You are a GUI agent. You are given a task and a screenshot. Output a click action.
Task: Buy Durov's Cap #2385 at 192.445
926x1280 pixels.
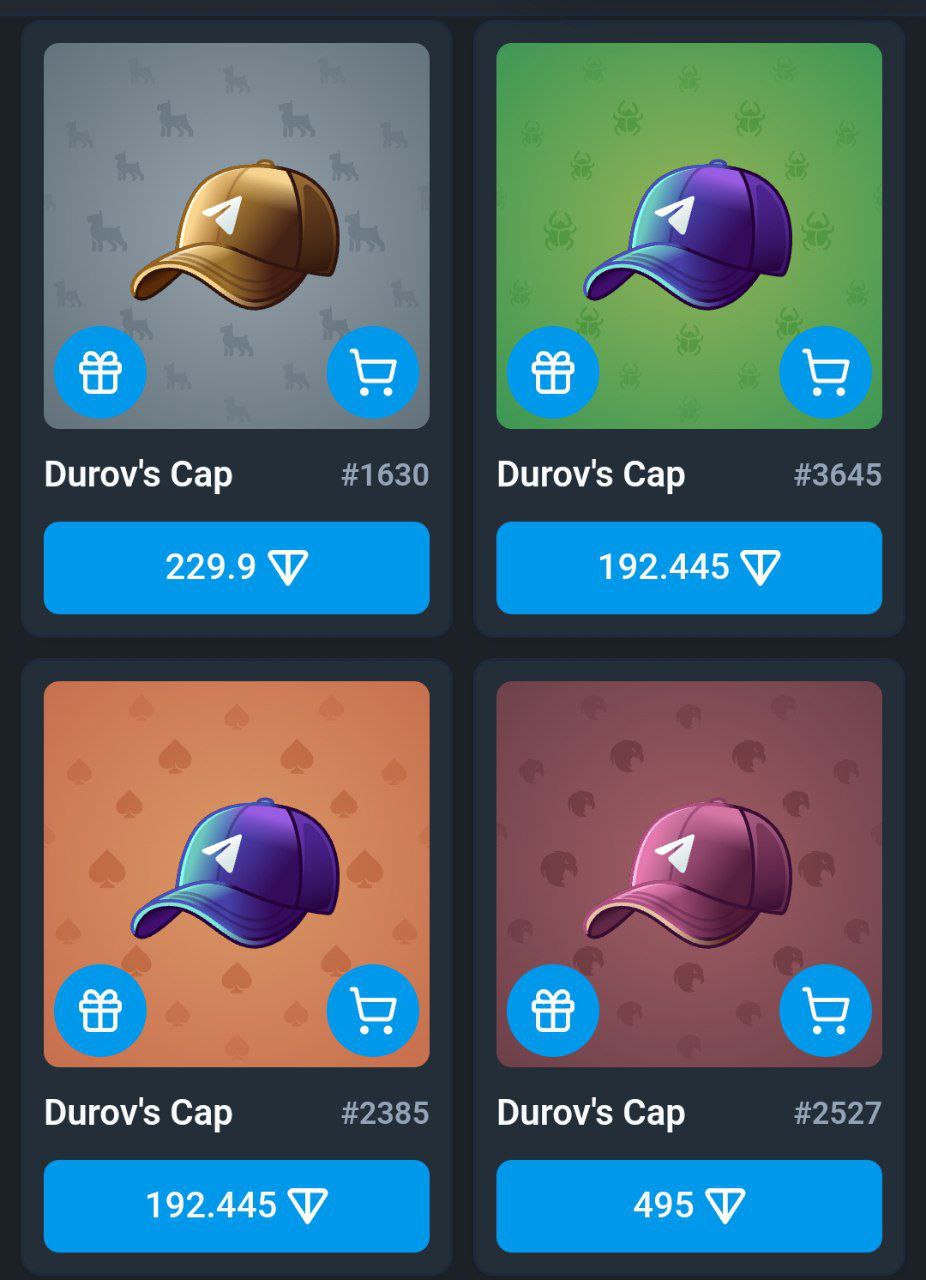coord(237,1206)
